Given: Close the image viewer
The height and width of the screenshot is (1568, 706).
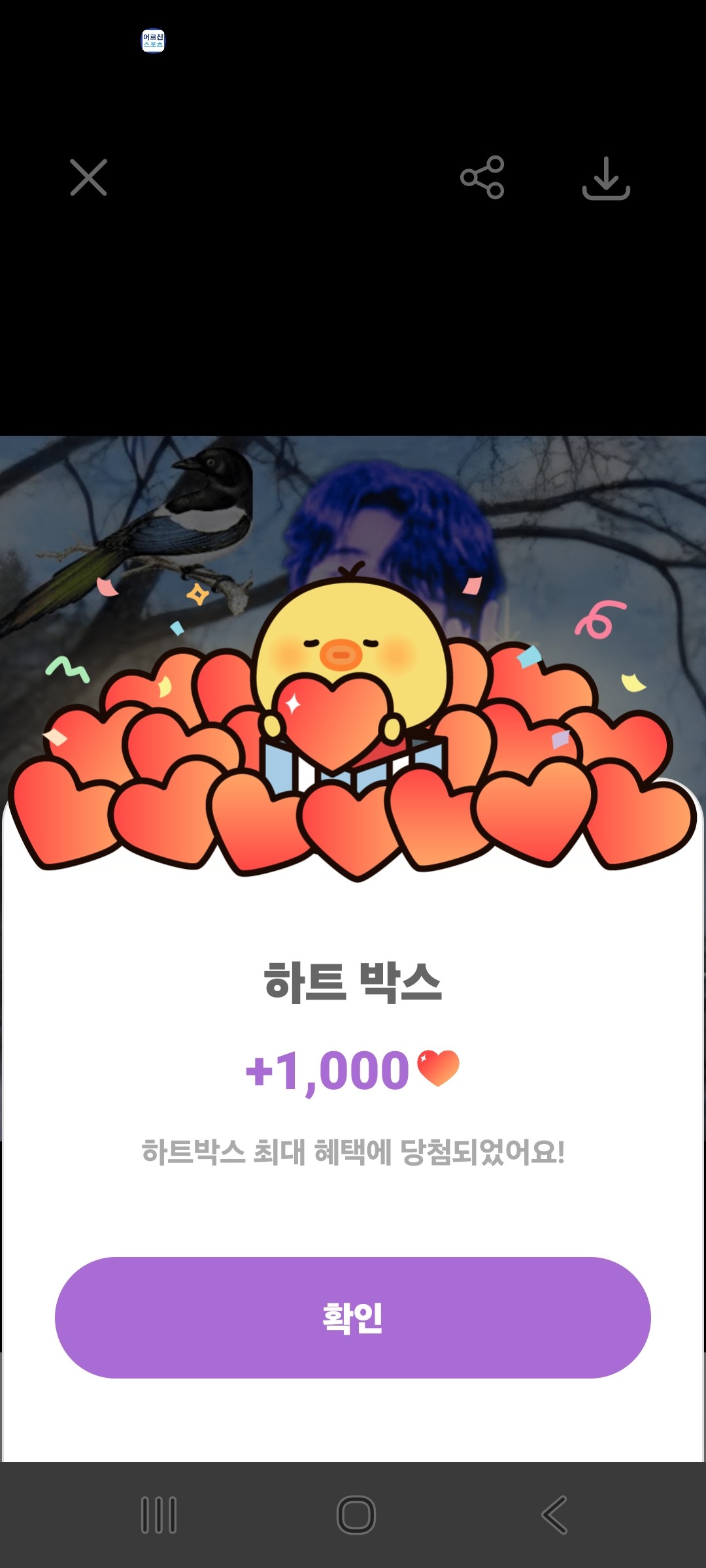Looking at the screenshot, I should [88, 178].
